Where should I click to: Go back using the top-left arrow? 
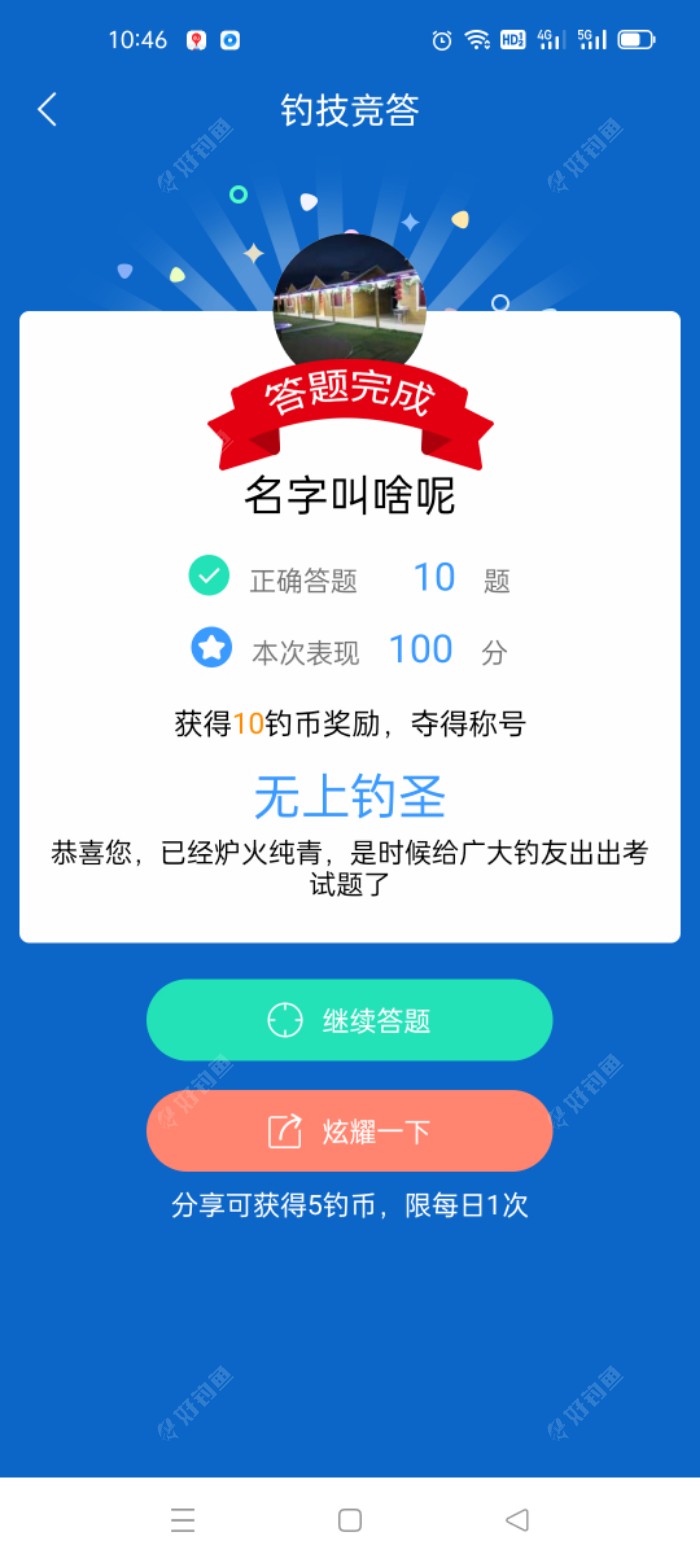coord(47,110)
